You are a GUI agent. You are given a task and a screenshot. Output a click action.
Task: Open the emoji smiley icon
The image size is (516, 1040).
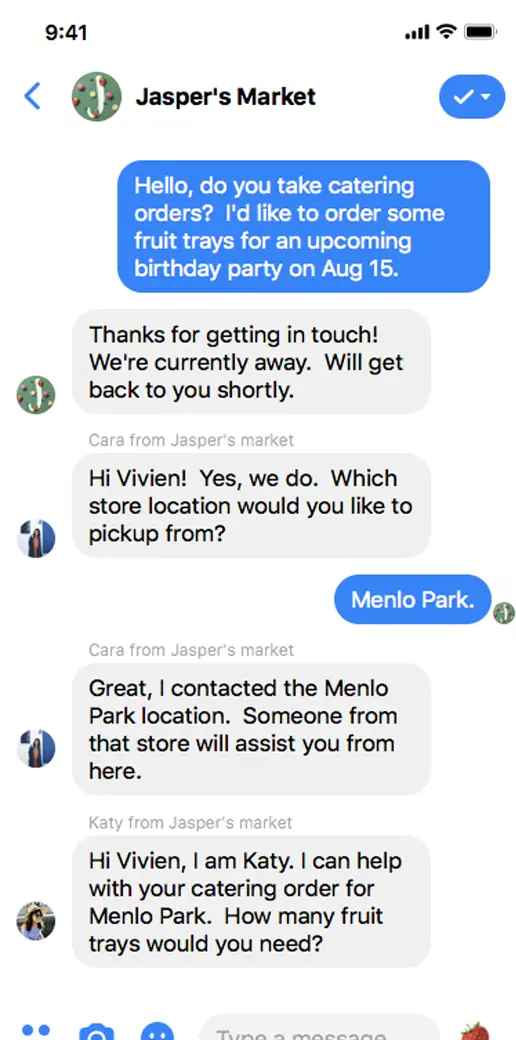tap(157, 1031)
